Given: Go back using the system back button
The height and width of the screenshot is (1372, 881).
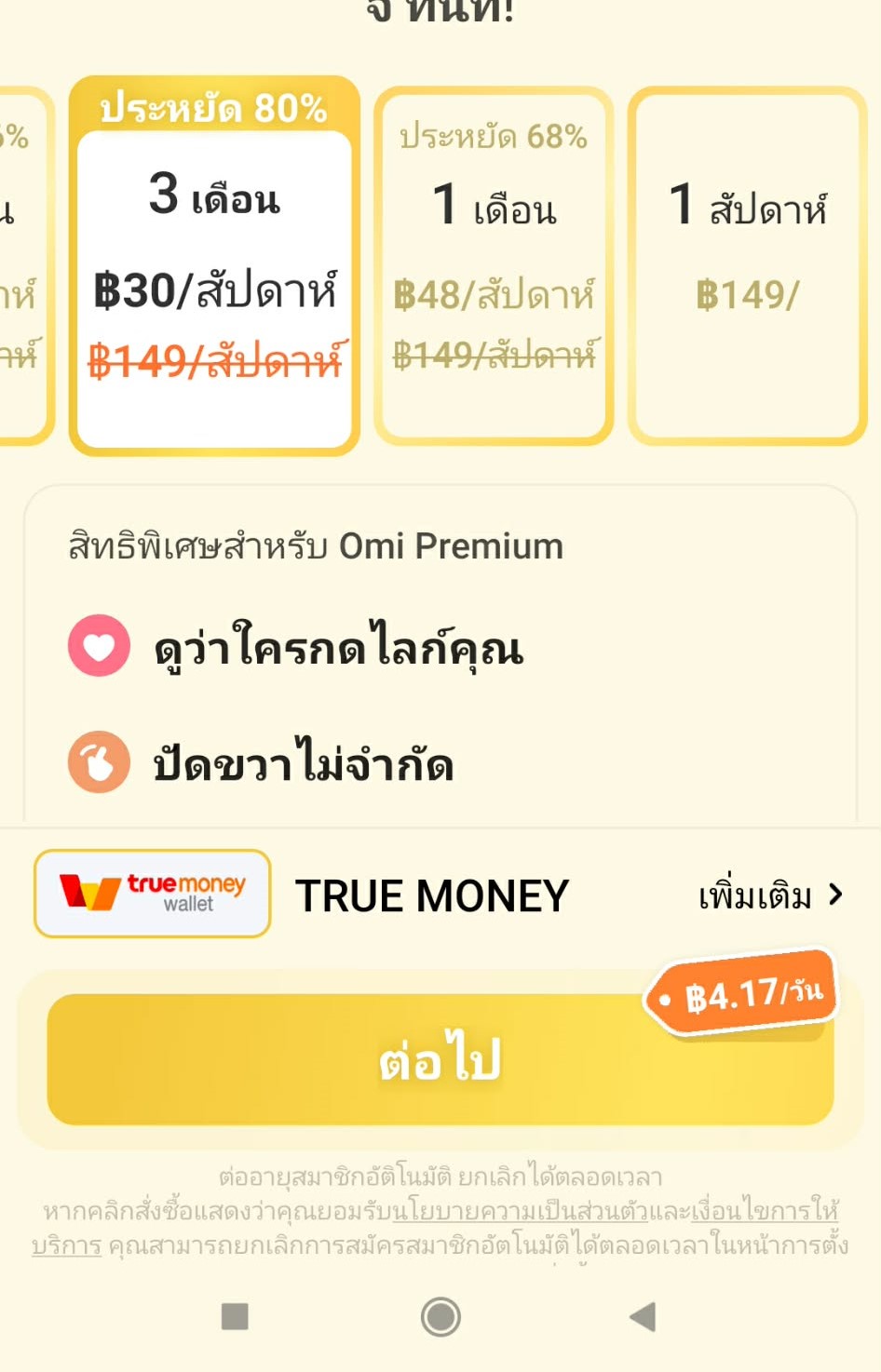Looking at the screenshot, I should point(643,1316).
